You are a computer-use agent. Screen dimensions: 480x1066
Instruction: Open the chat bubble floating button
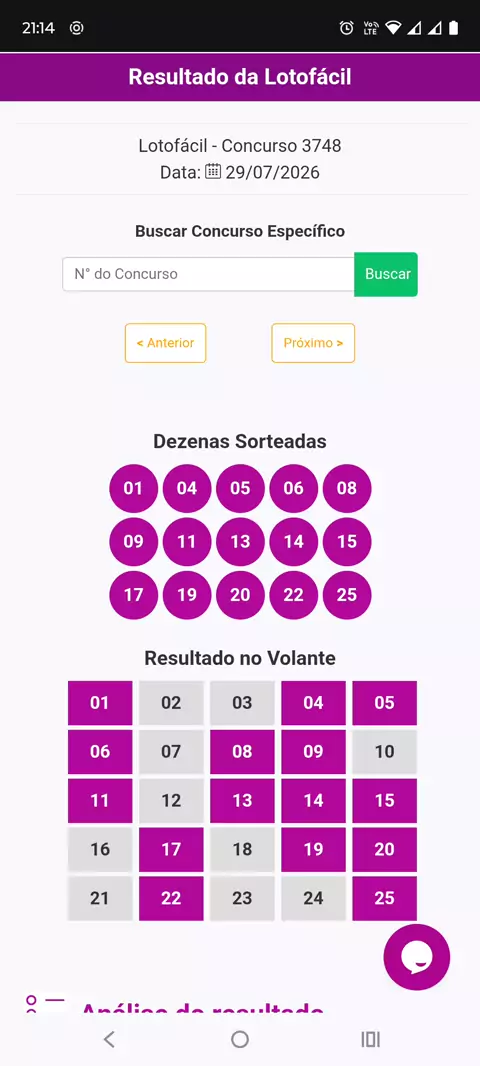point(417,957)
